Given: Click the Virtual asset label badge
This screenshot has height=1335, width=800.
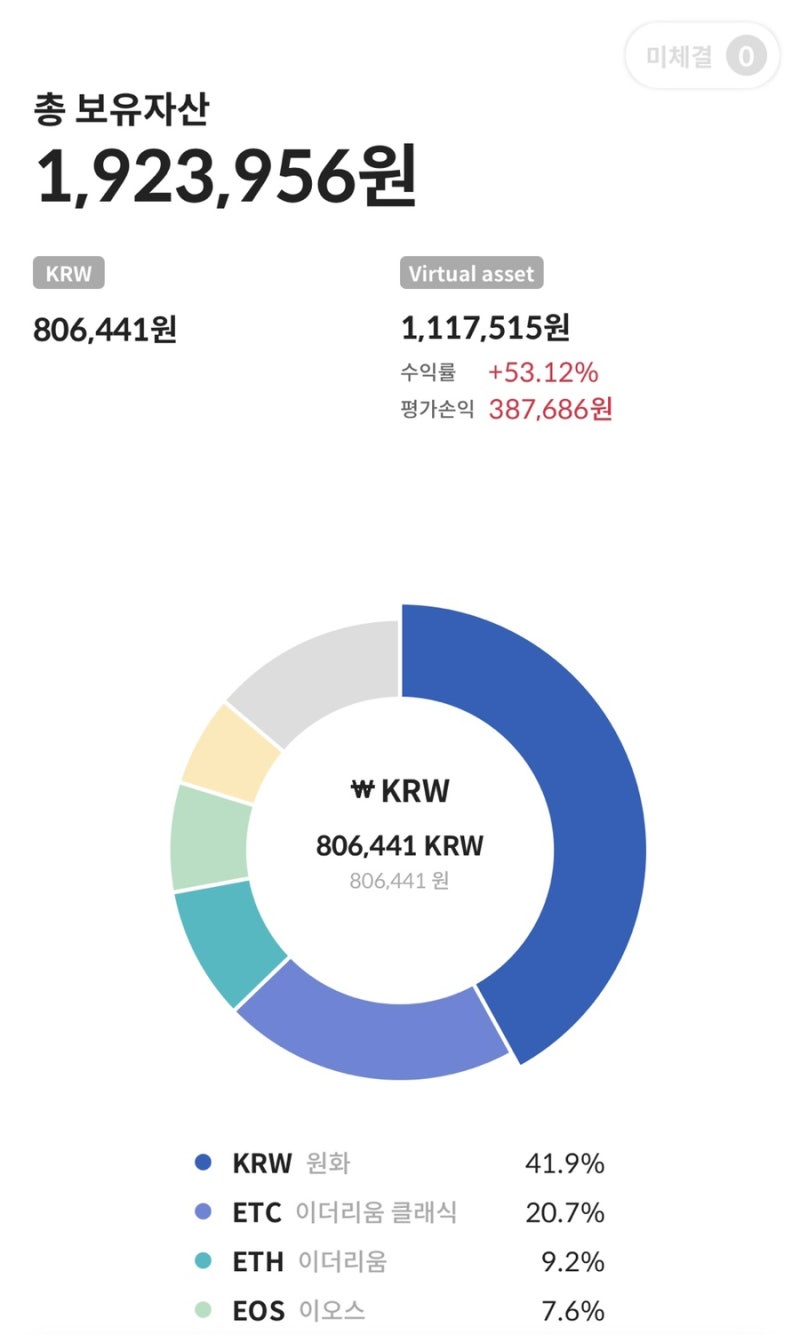Looking at the screenshot, I should (x=471, y=272).
